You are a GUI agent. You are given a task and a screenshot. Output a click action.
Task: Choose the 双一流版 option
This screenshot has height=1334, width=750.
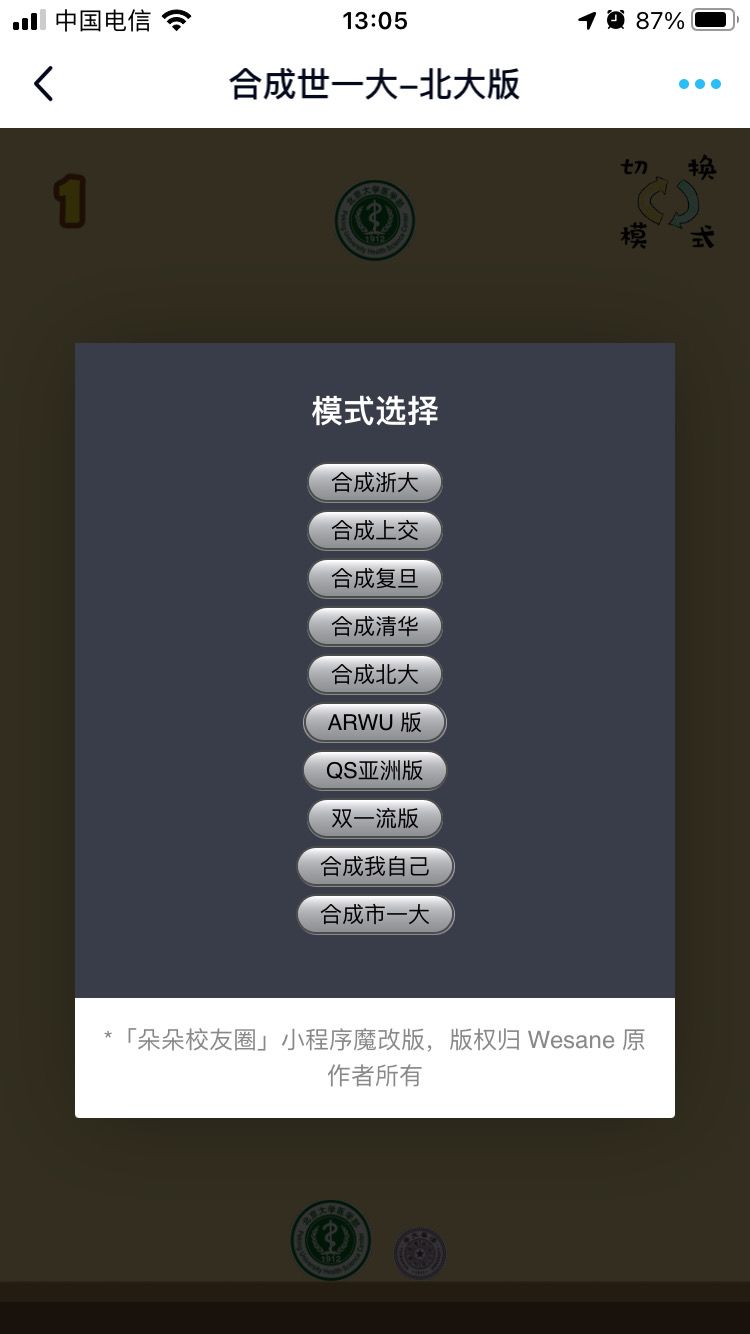[375, 818]
